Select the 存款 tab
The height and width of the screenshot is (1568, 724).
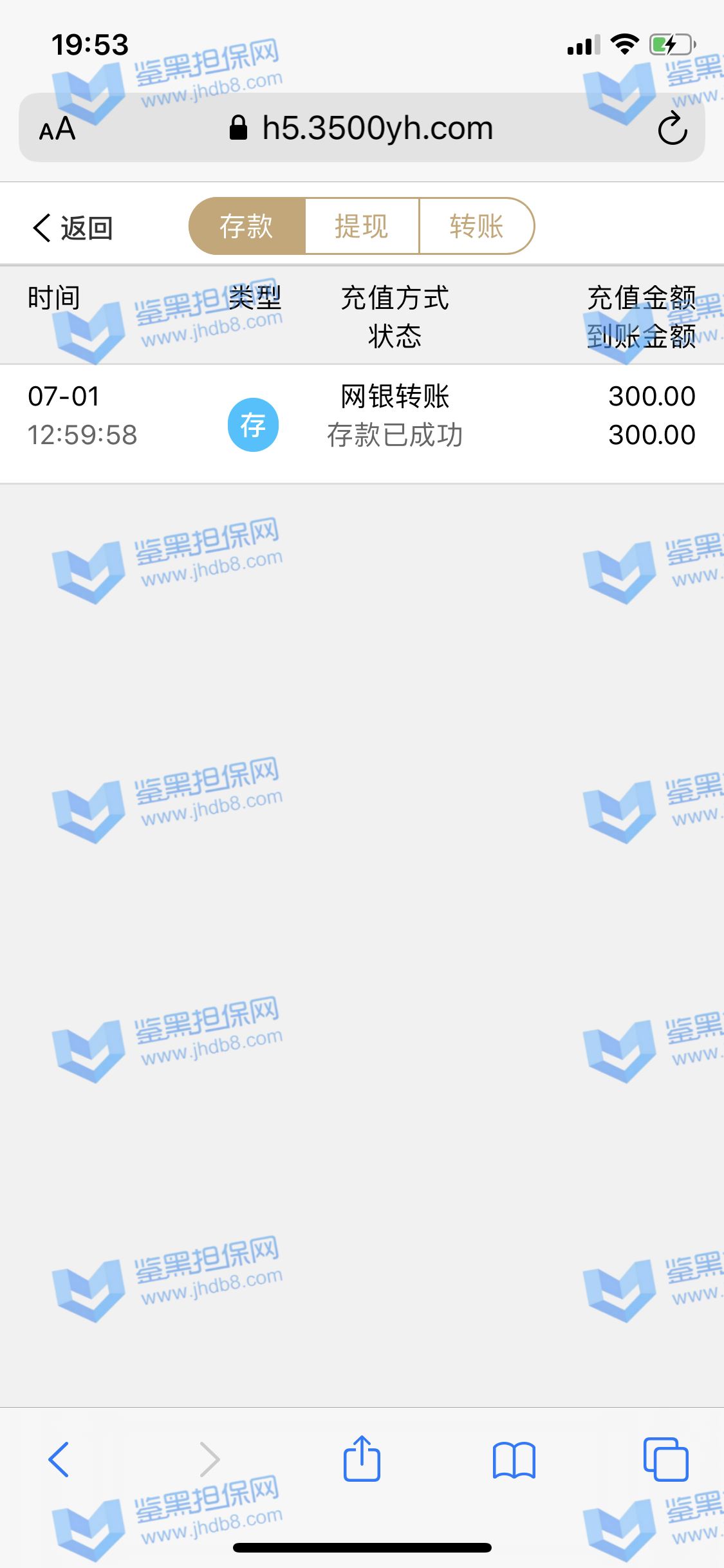point(247,227)
